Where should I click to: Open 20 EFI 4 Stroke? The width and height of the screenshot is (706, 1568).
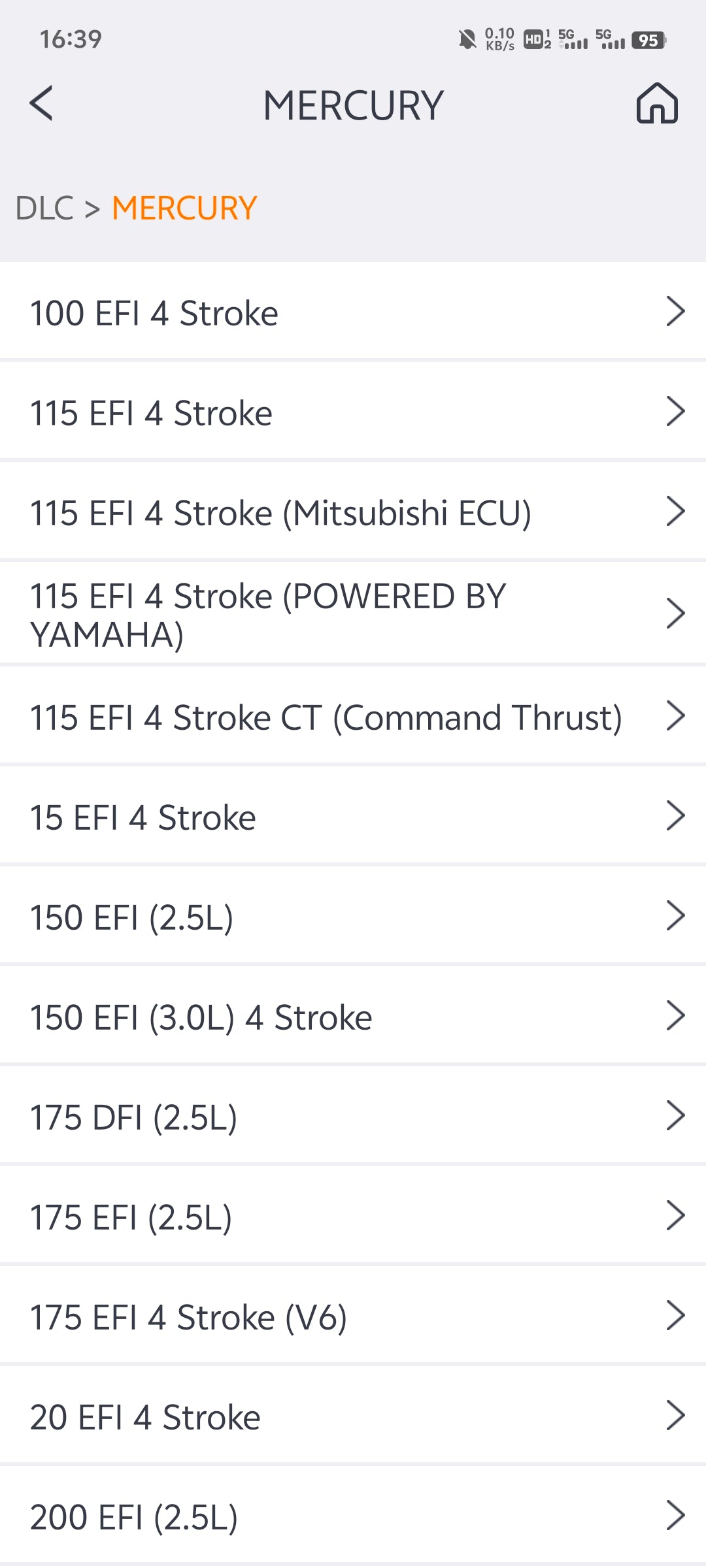coord(353,1416)
